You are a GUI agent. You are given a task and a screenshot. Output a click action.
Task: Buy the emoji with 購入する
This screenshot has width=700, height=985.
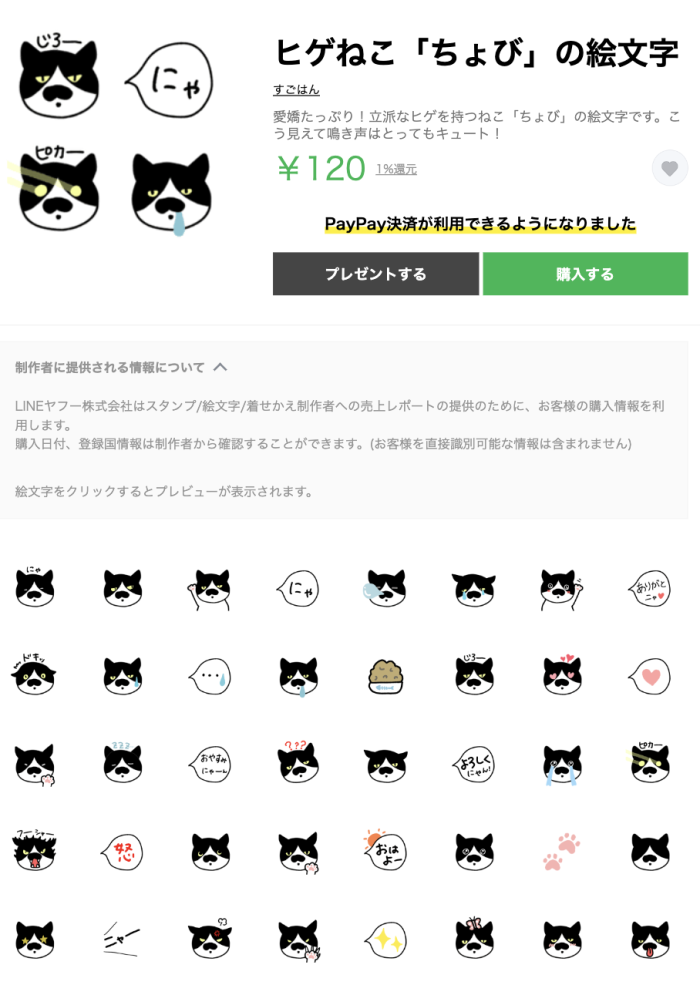pyautogui.click(x=585, y=274)
